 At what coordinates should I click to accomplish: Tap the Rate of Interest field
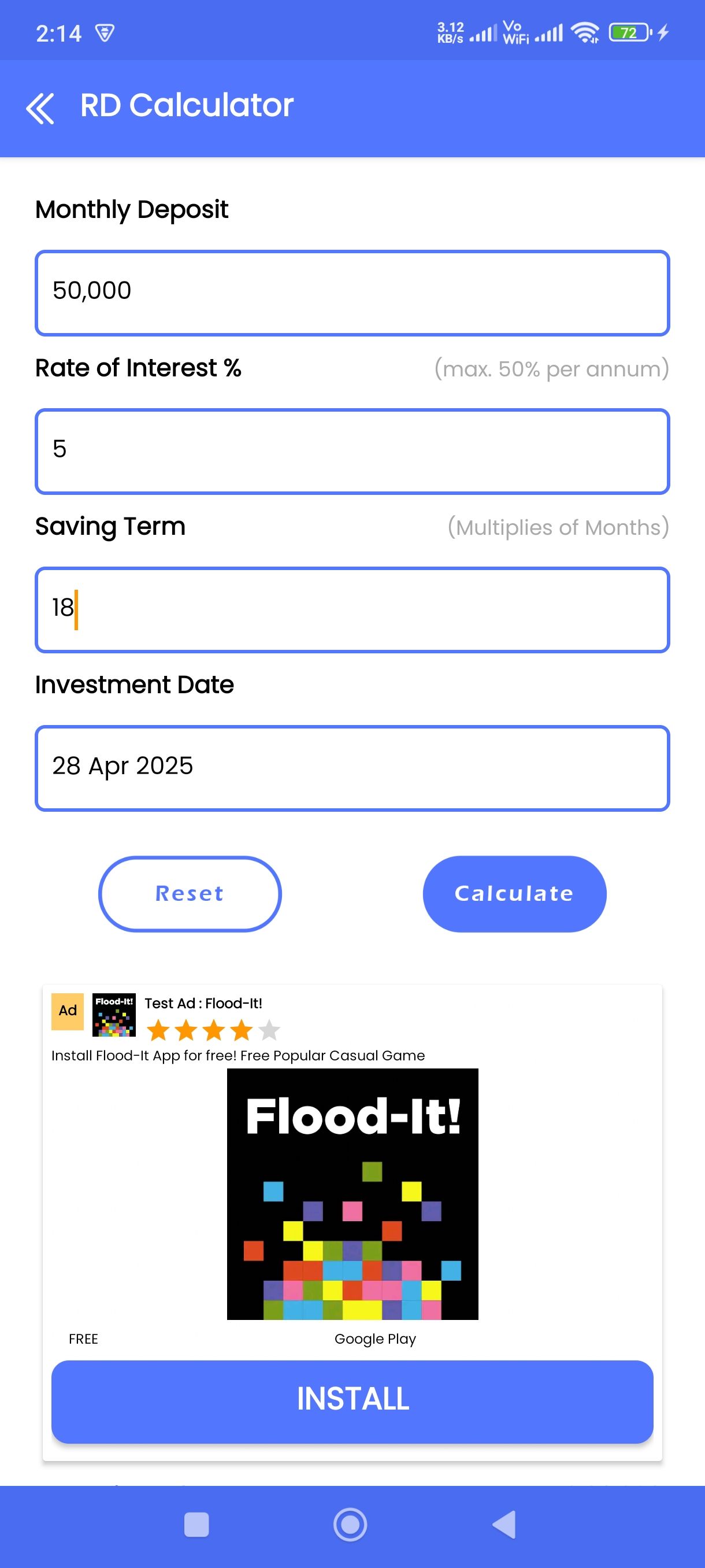click(352, 451)
